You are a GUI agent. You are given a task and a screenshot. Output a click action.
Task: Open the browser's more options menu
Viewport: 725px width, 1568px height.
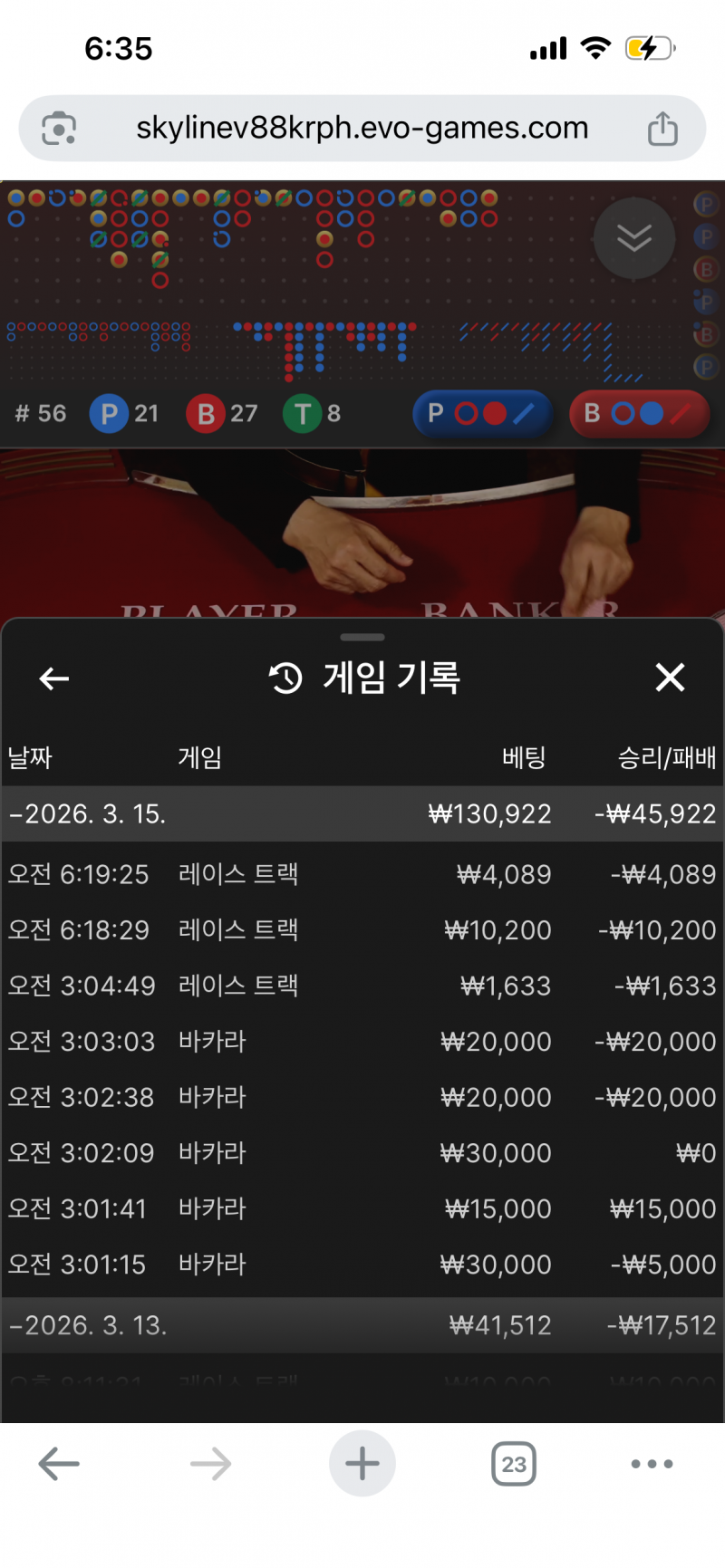652,1464
